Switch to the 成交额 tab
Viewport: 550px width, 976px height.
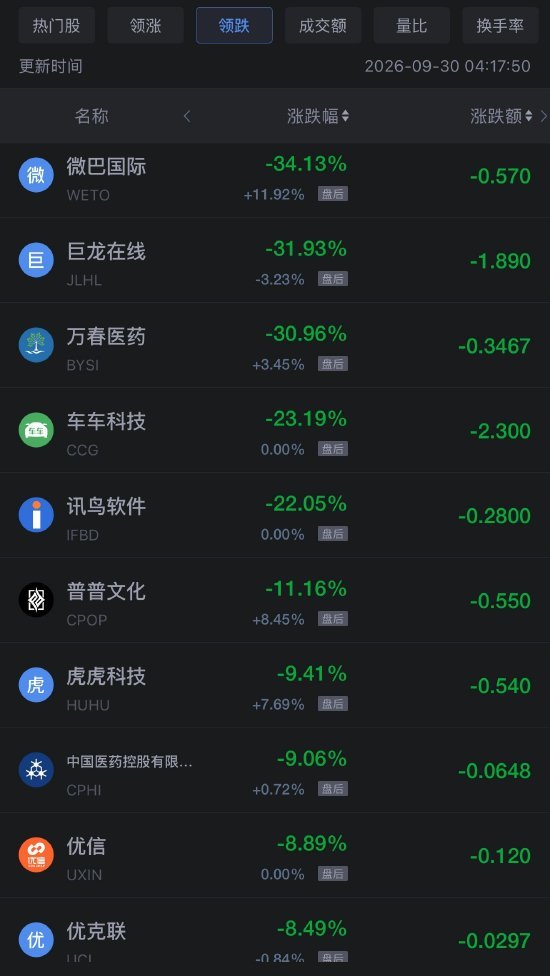tap(323, 26)
